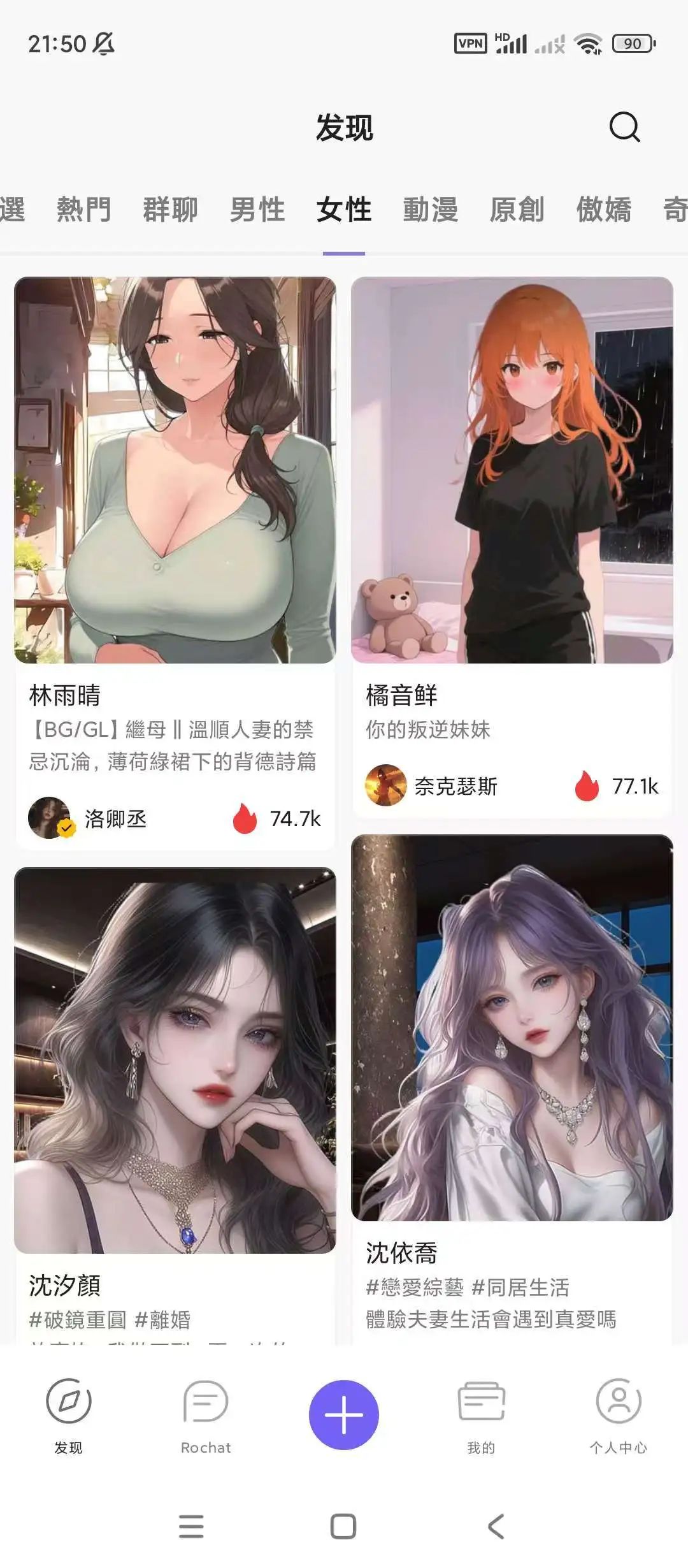This screenshot has width=688, height=1568.
Task: Switch to the 熱門 tab
Action: pos(85,210)
